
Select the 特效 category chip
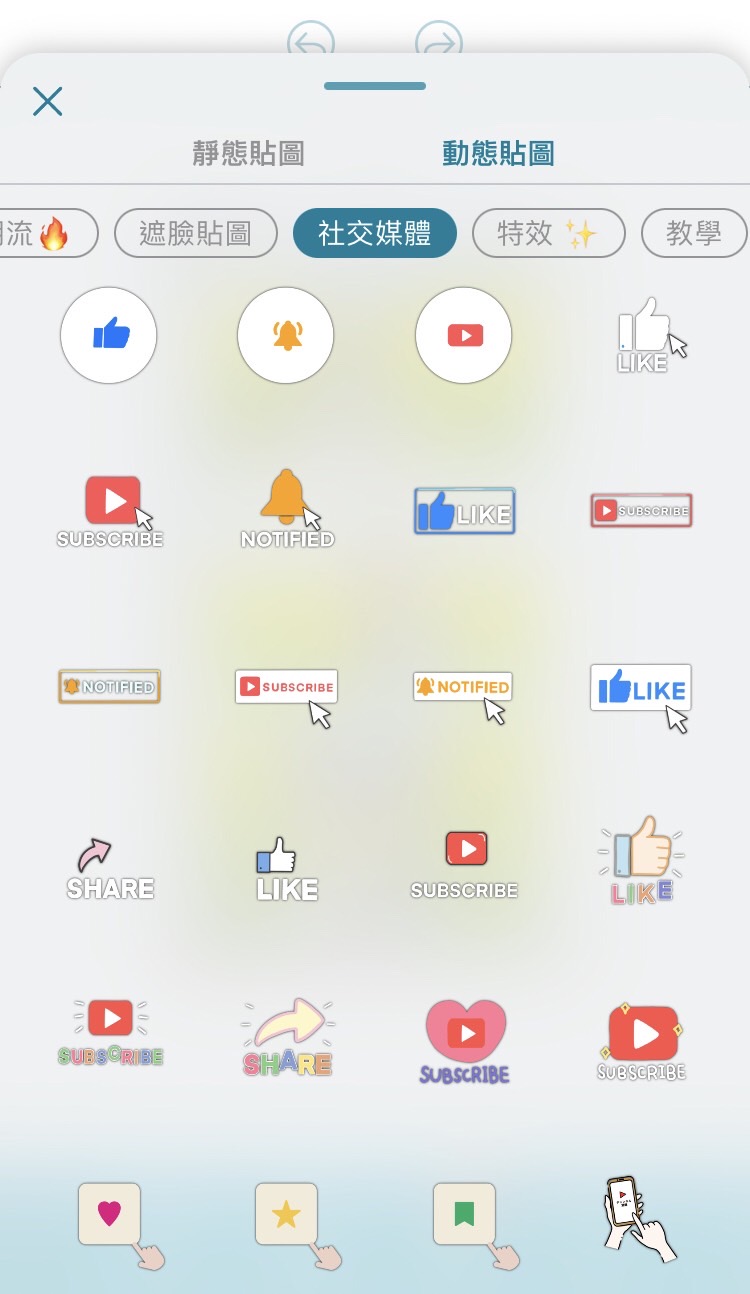tap(548, 234)
